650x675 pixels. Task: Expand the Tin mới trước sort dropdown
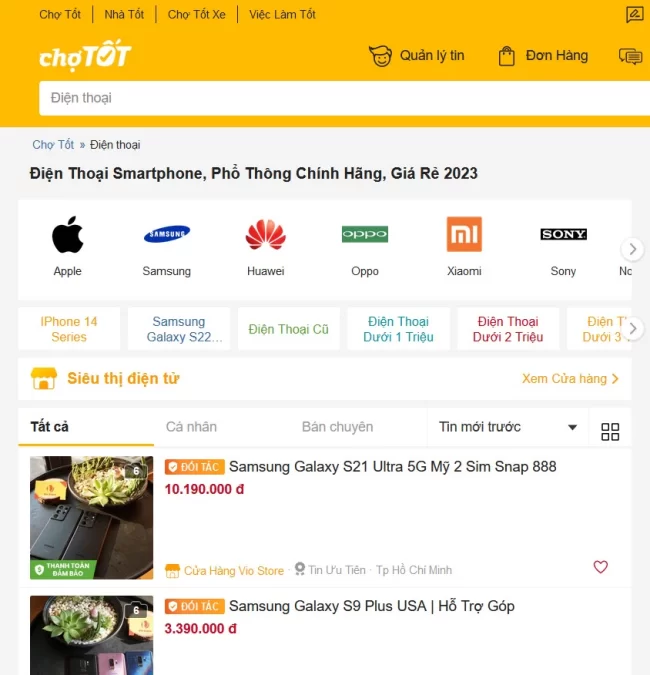(x=508, y=427)
